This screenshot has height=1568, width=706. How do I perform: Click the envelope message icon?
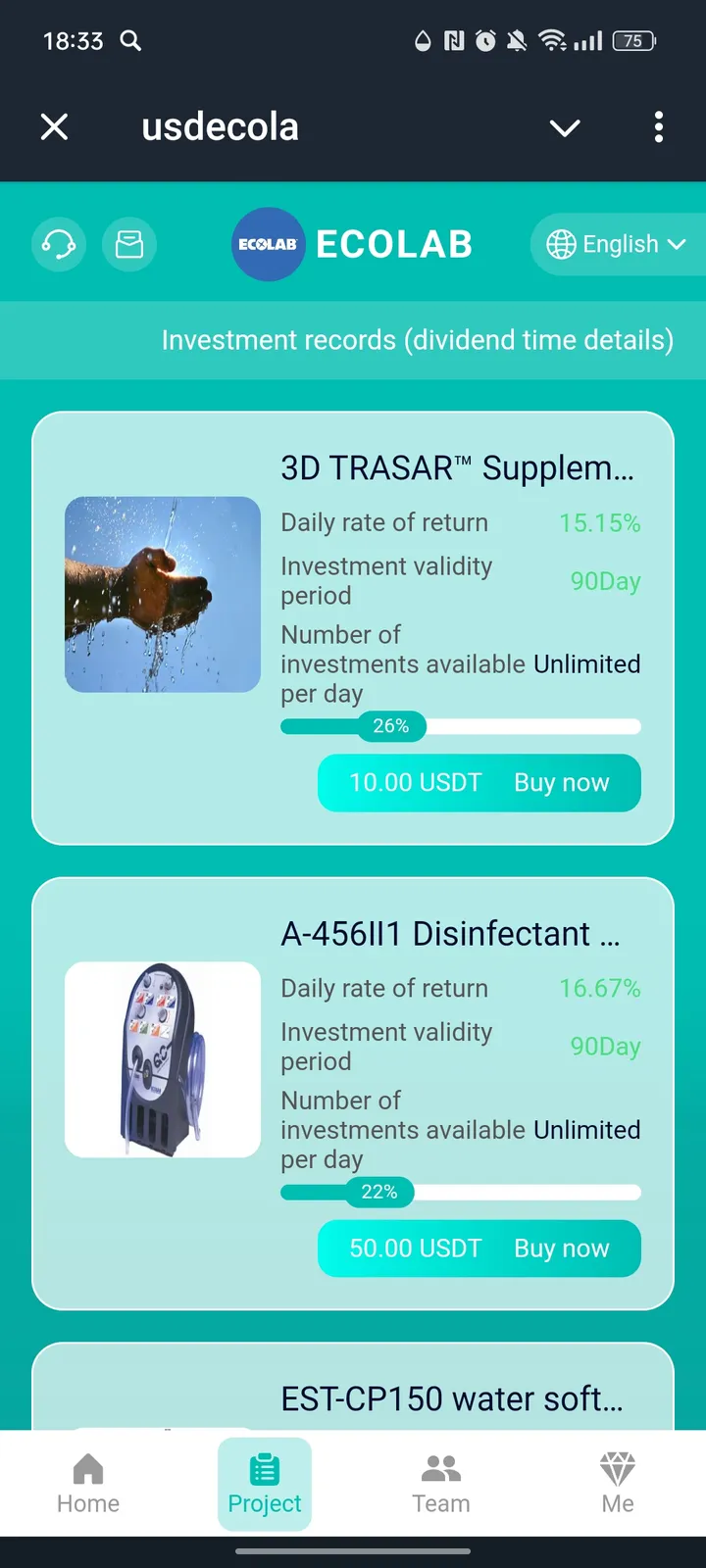pos(129,244)
